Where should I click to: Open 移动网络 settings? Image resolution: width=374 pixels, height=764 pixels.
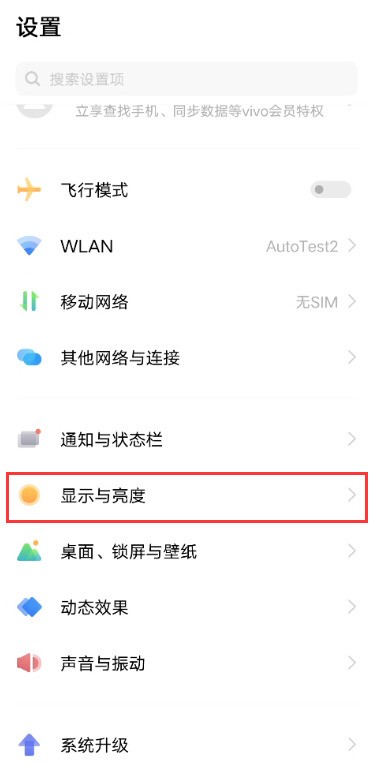(187, 302)
